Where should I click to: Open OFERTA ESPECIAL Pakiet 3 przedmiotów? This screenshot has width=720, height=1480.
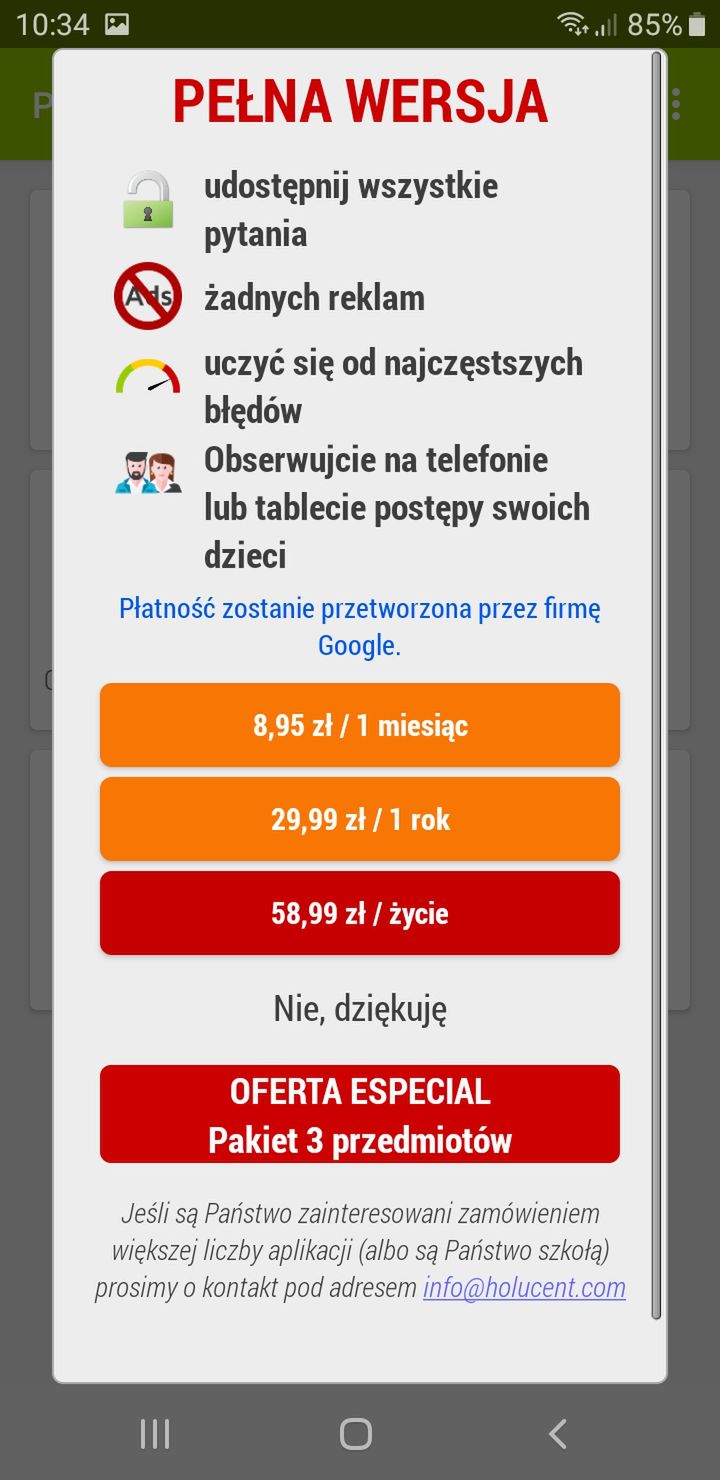pos(360,1114)
